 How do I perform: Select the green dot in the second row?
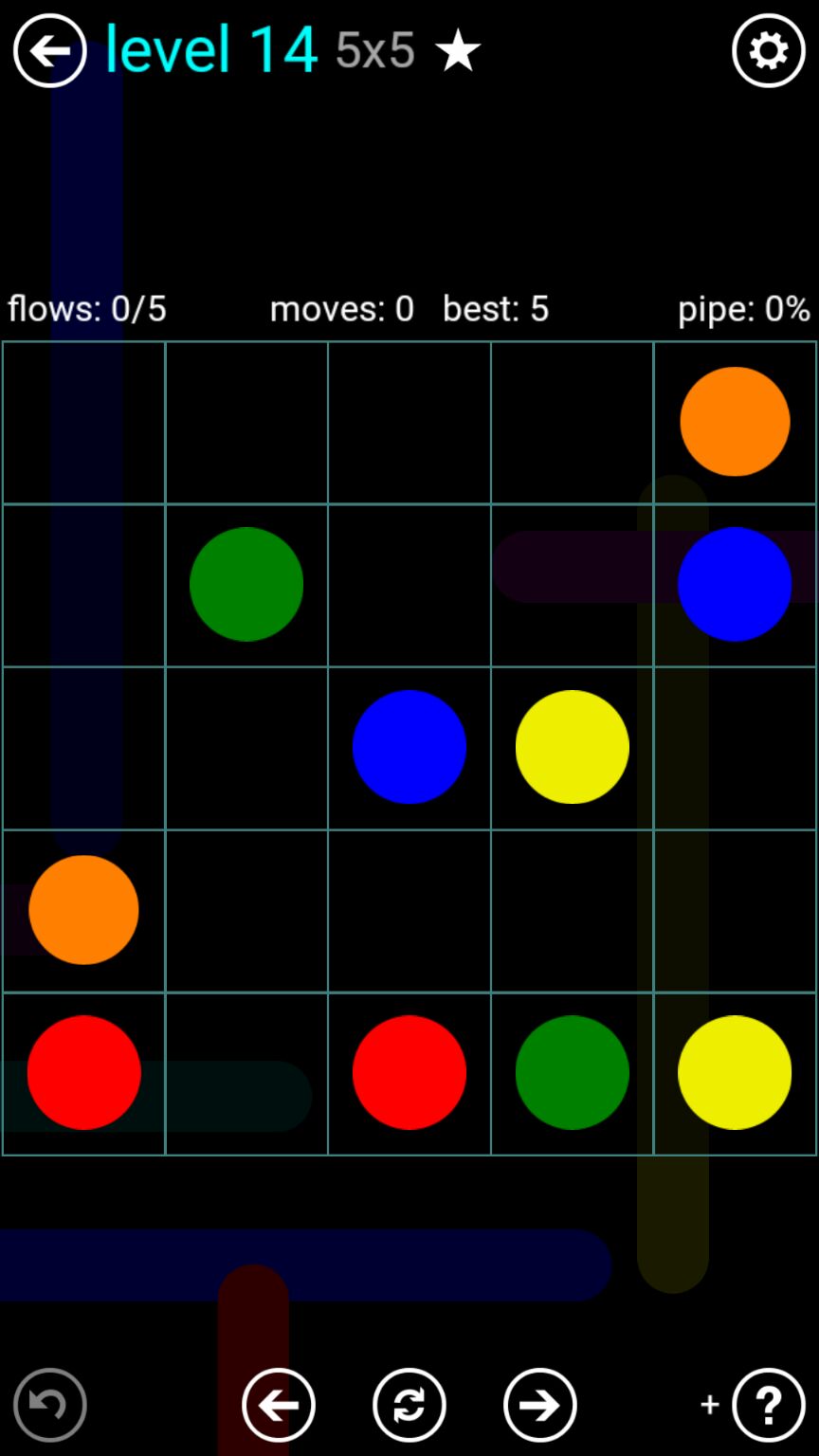246,584
